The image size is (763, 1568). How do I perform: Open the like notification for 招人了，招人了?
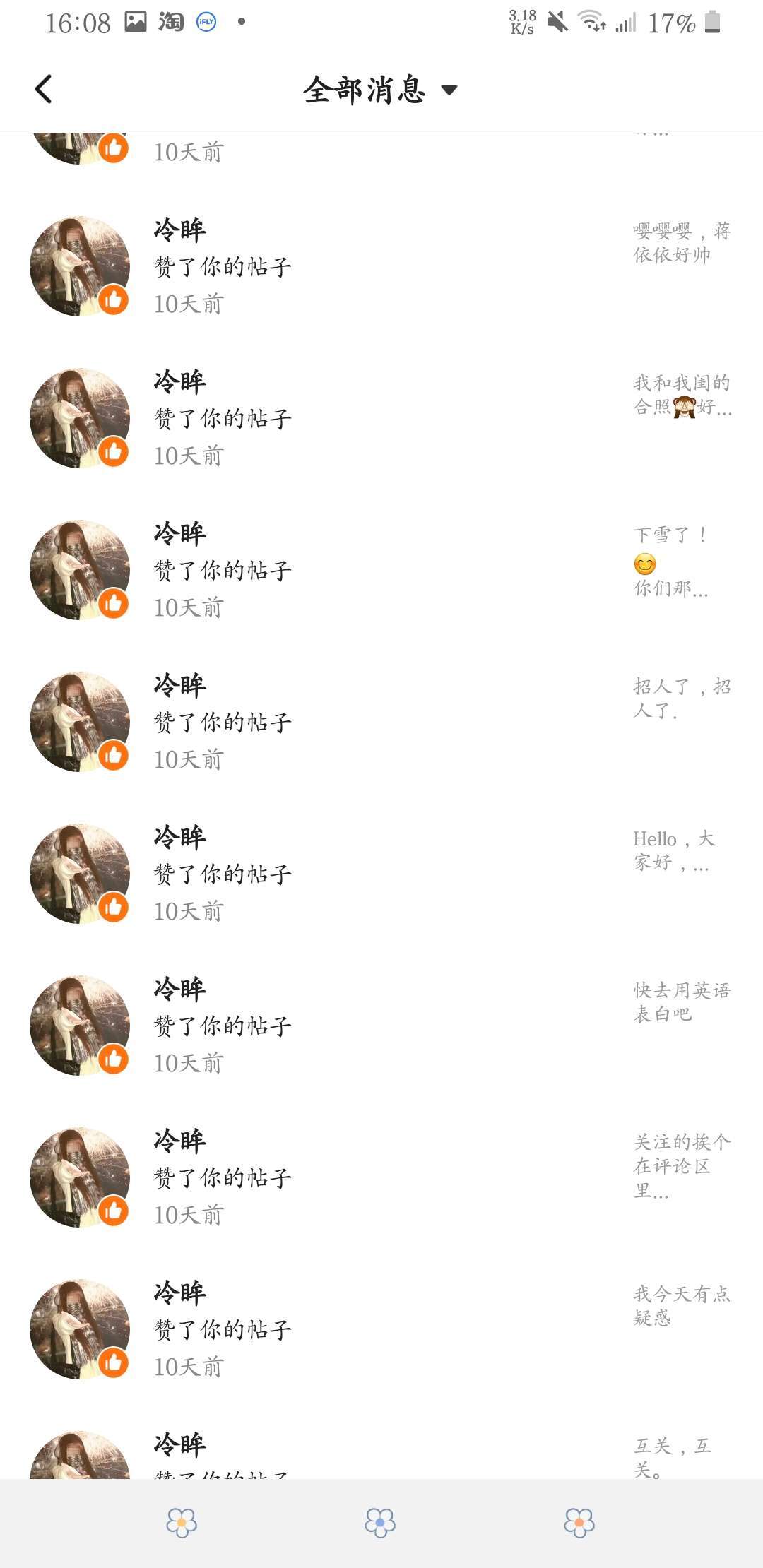(381, 723)
